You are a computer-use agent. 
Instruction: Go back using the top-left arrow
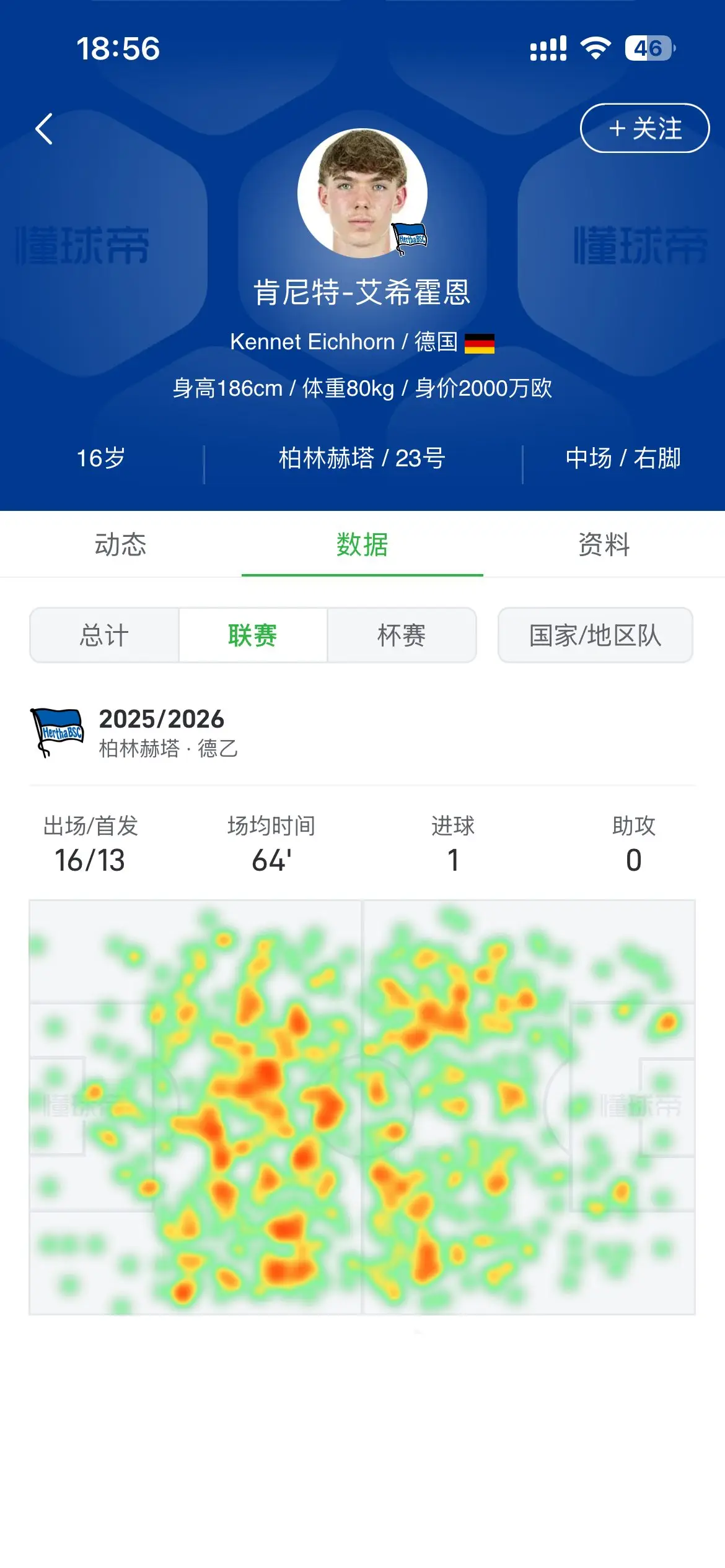44,129
